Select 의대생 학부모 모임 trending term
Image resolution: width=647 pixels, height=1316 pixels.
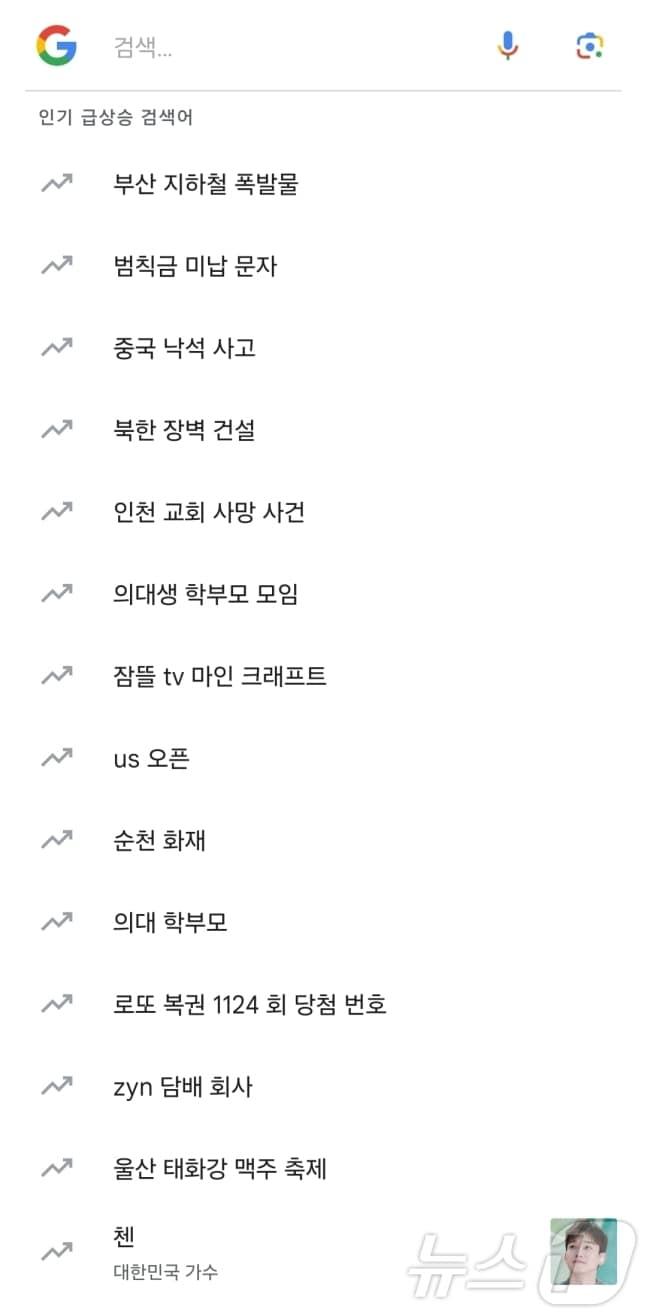206,594
